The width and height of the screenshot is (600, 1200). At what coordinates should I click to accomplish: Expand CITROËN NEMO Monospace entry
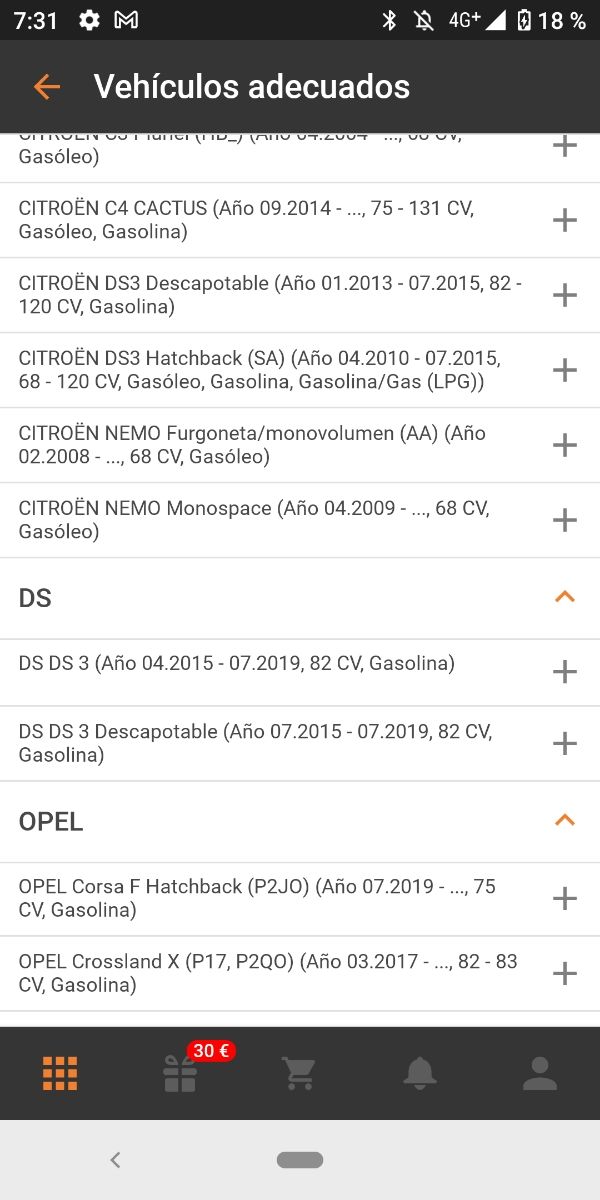pos(565,520)
